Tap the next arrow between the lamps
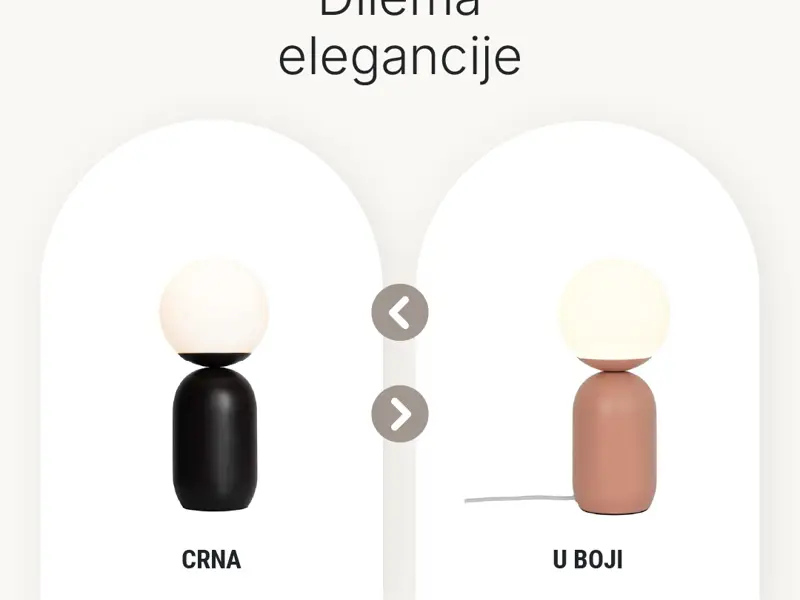This screenshot has width=800, height=600. [x=400, y=413]
